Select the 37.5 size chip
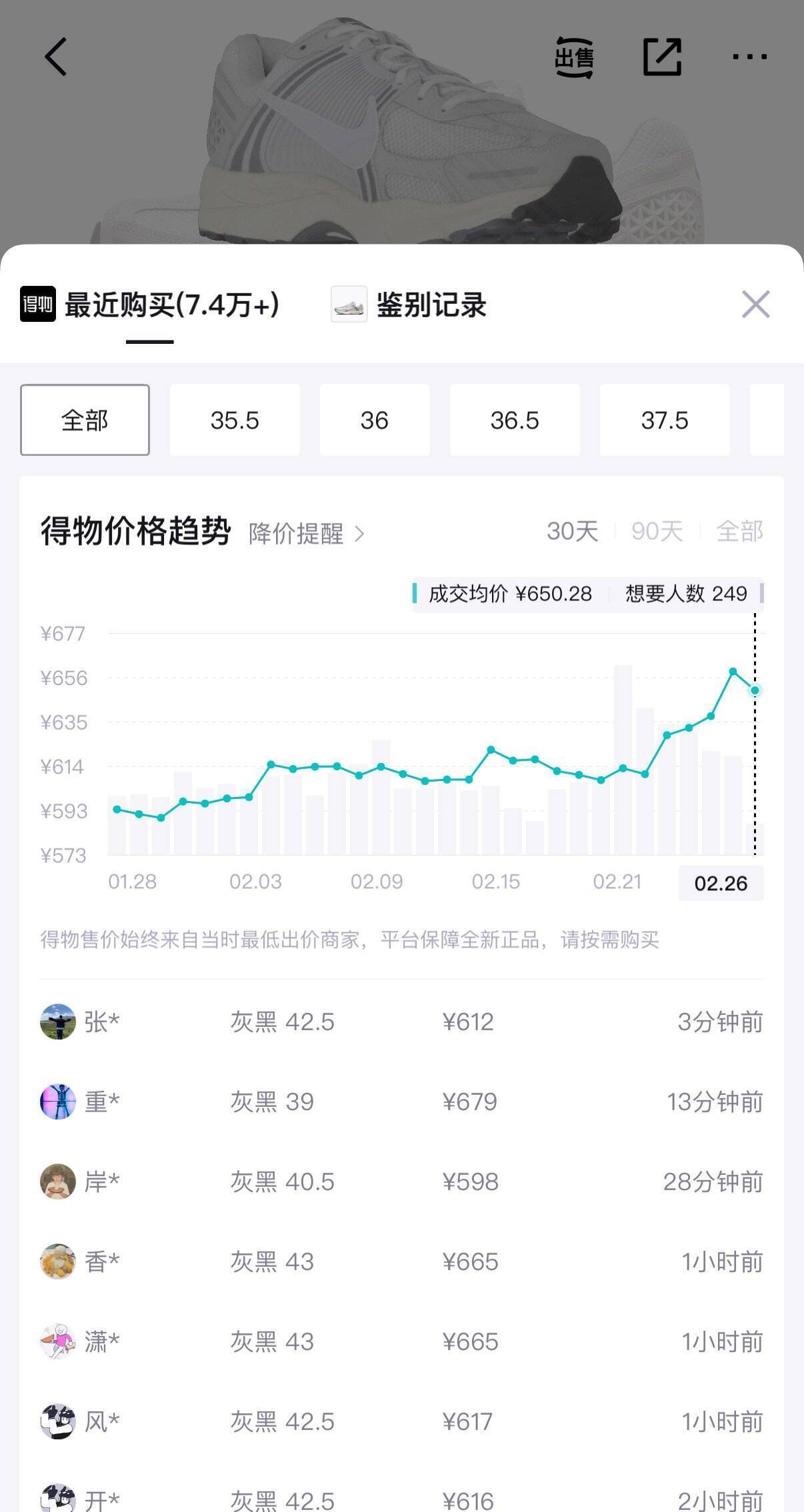This screenshot has width=804, height=1512. [665, 419]
